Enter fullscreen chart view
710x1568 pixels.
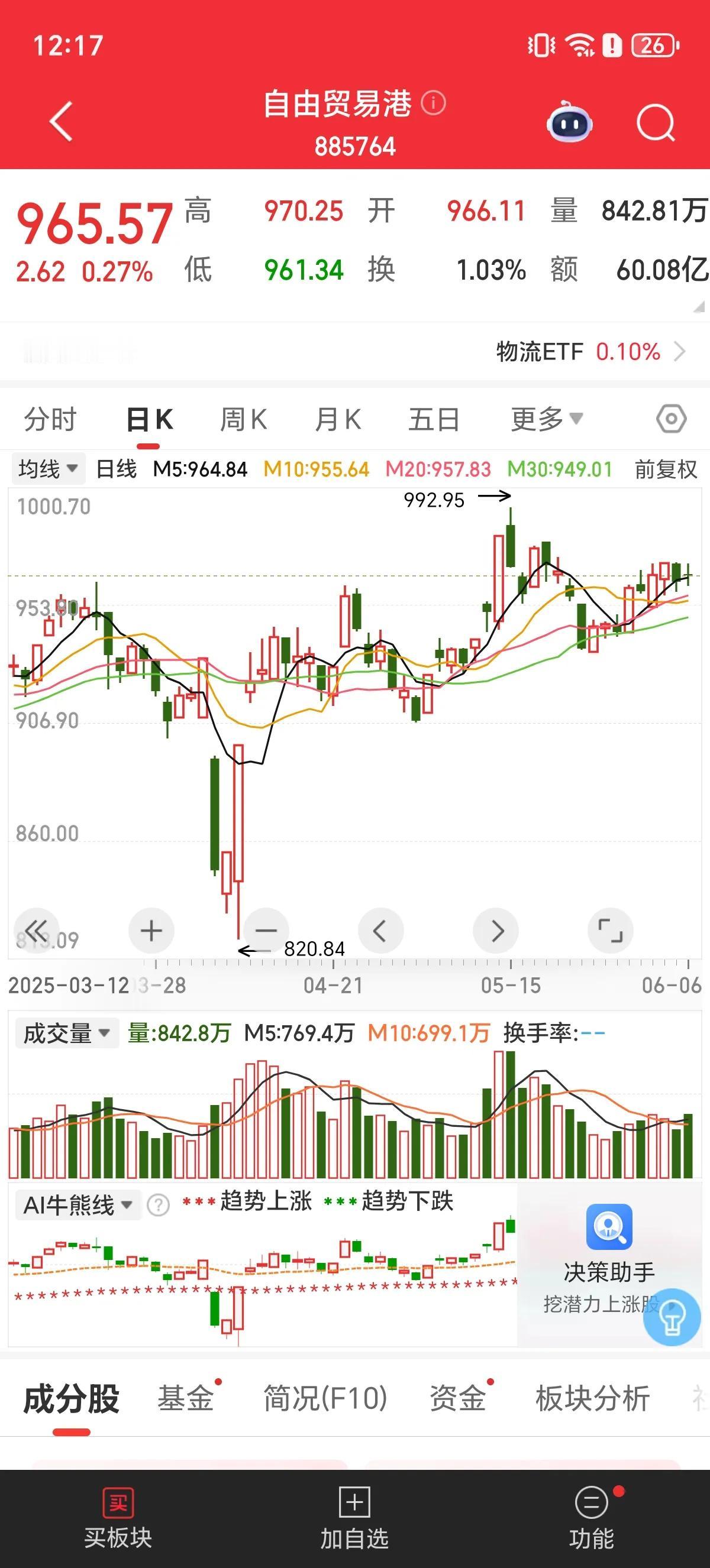[610, 931]
